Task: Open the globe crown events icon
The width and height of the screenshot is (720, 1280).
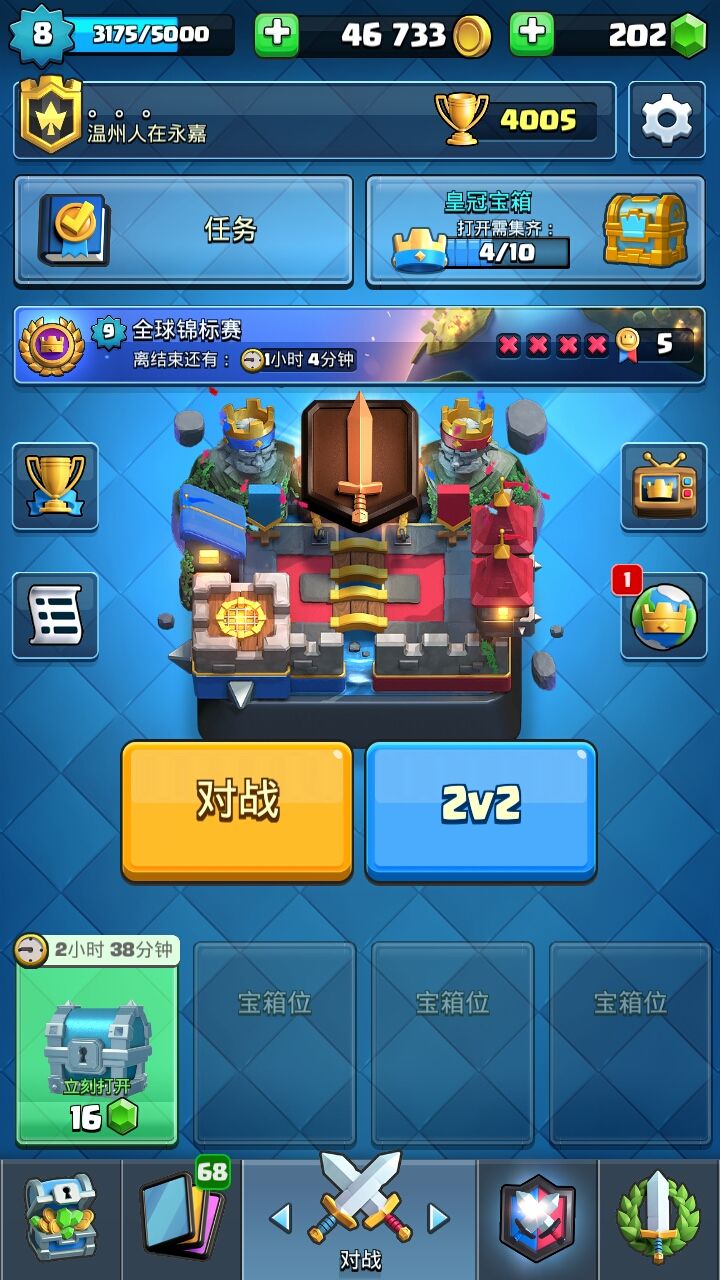Action: coord(663,615)
